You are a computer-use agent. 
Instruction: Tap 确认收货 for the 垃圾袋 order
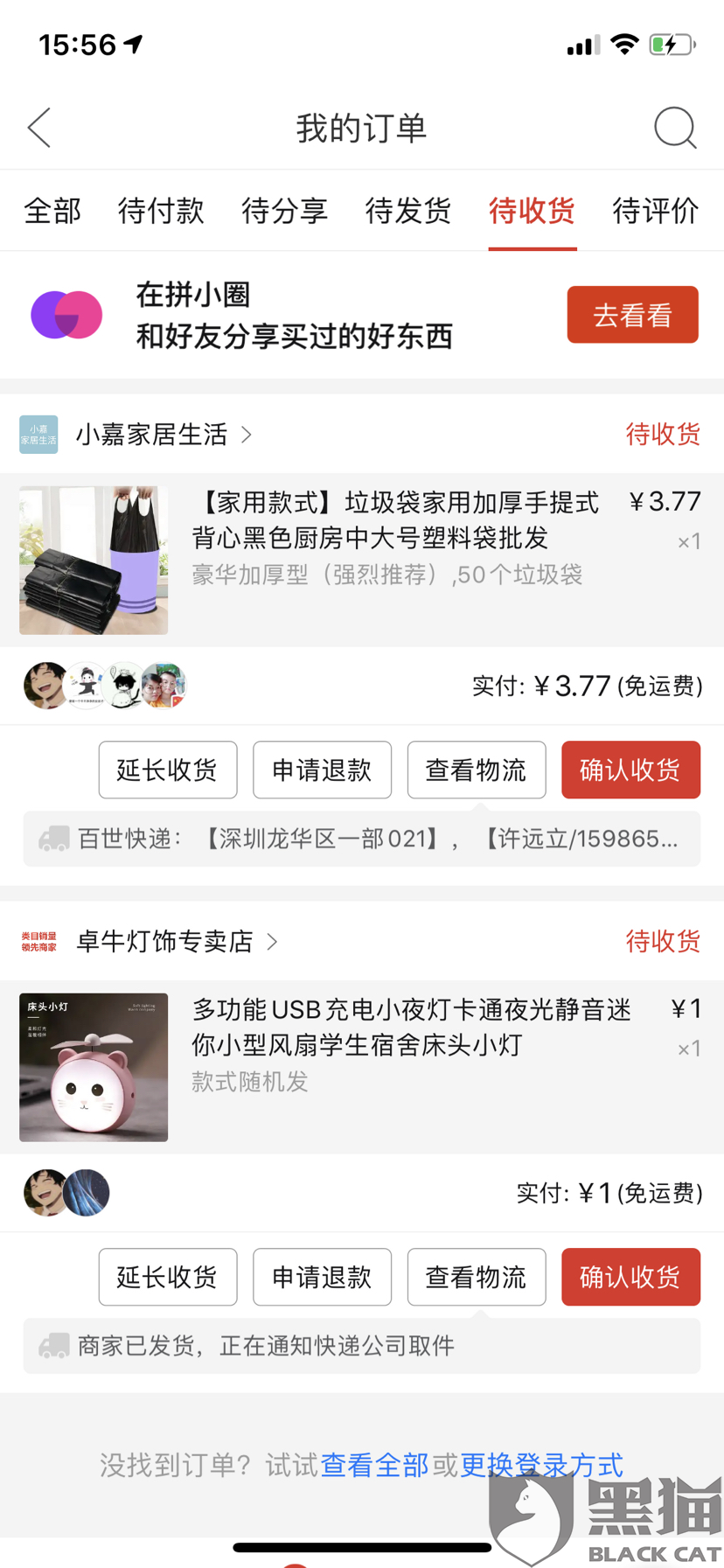pos(630,770)
